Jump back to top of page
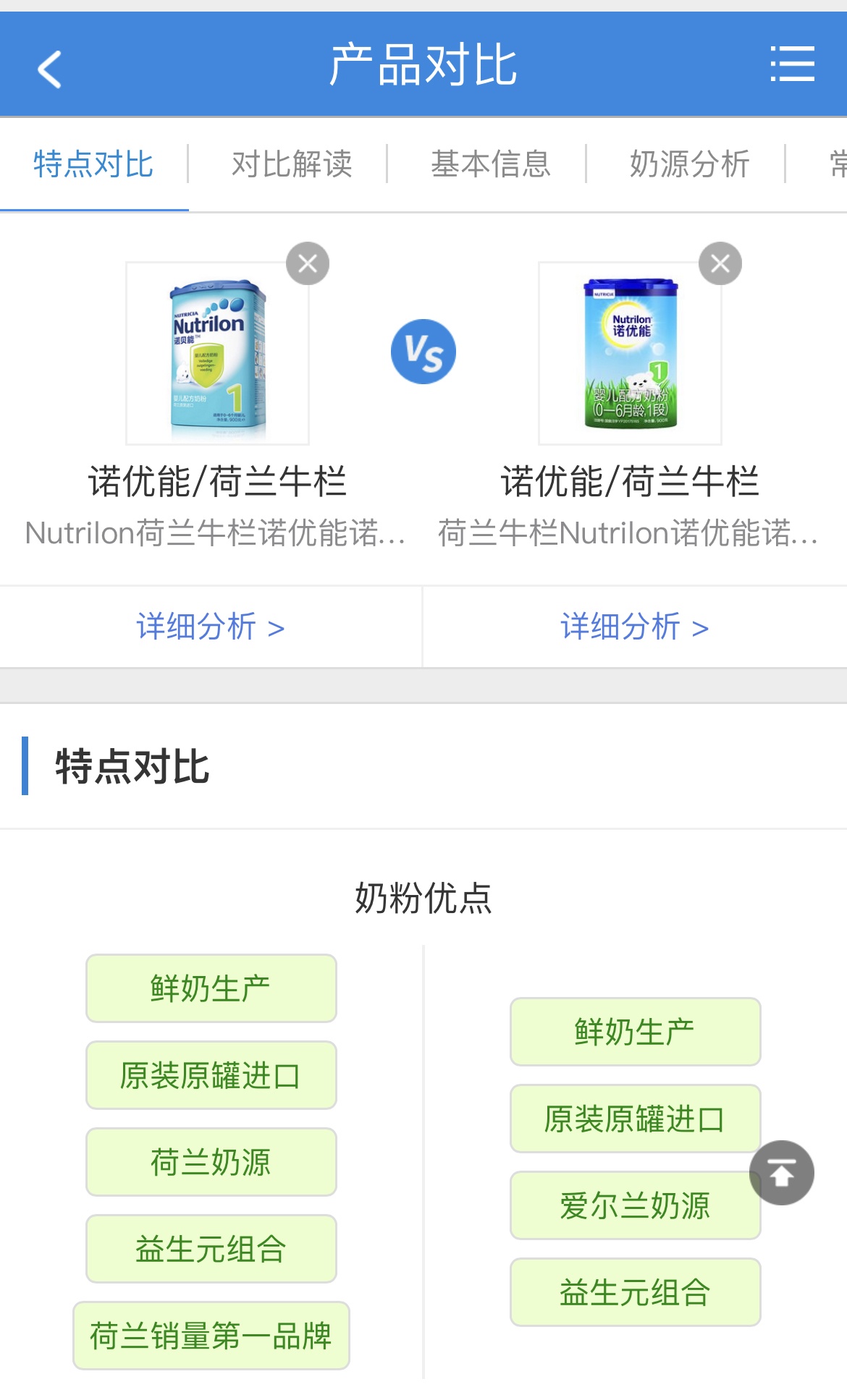 click(781, 1173)
